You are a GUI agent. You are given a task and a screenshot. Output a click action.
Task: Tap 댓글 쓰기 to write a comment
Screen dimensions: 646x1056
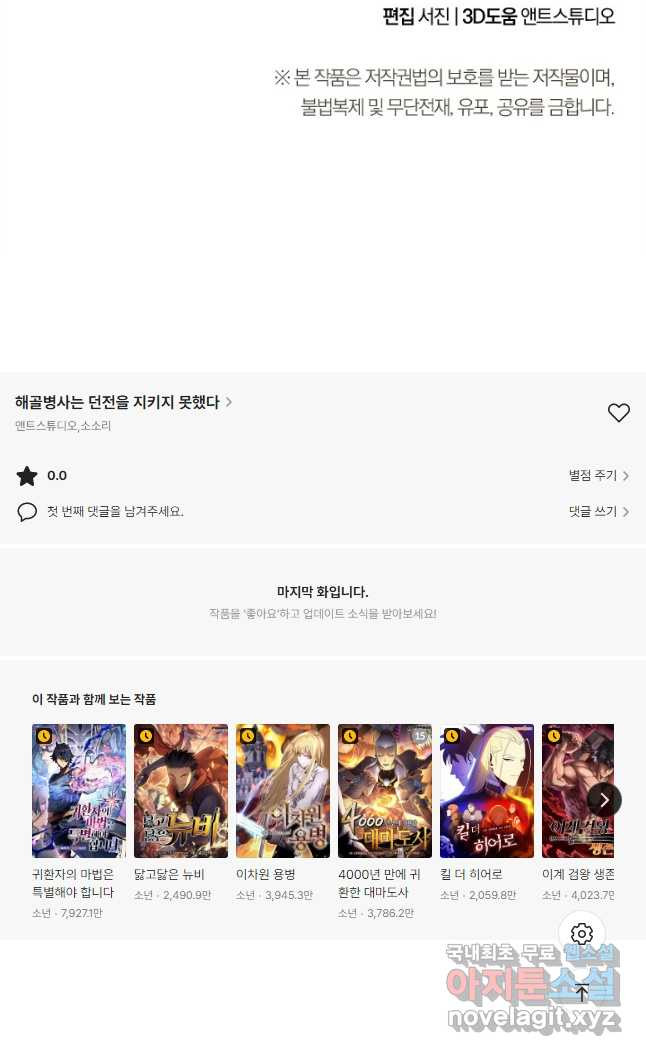(598, 512)
